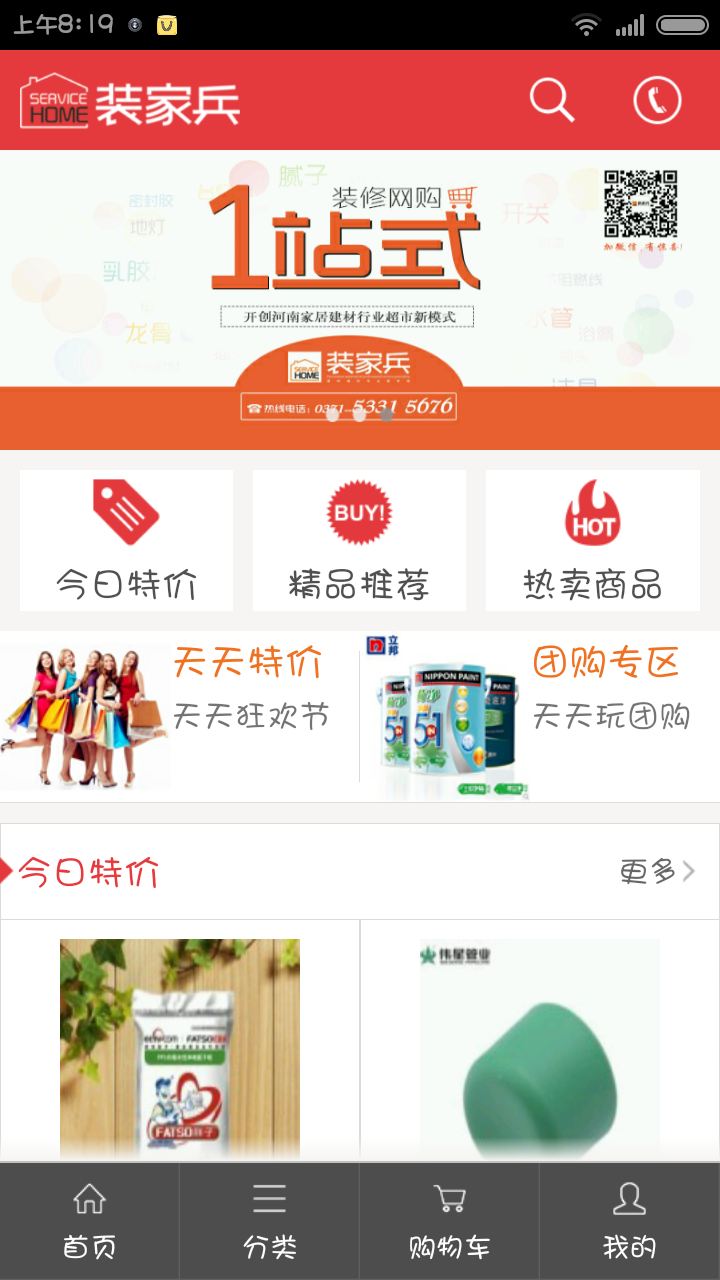Open the FATSO putty product card
This screenshot has width=720, height=1280.
pyautogui.click(x=180, y=1045)
